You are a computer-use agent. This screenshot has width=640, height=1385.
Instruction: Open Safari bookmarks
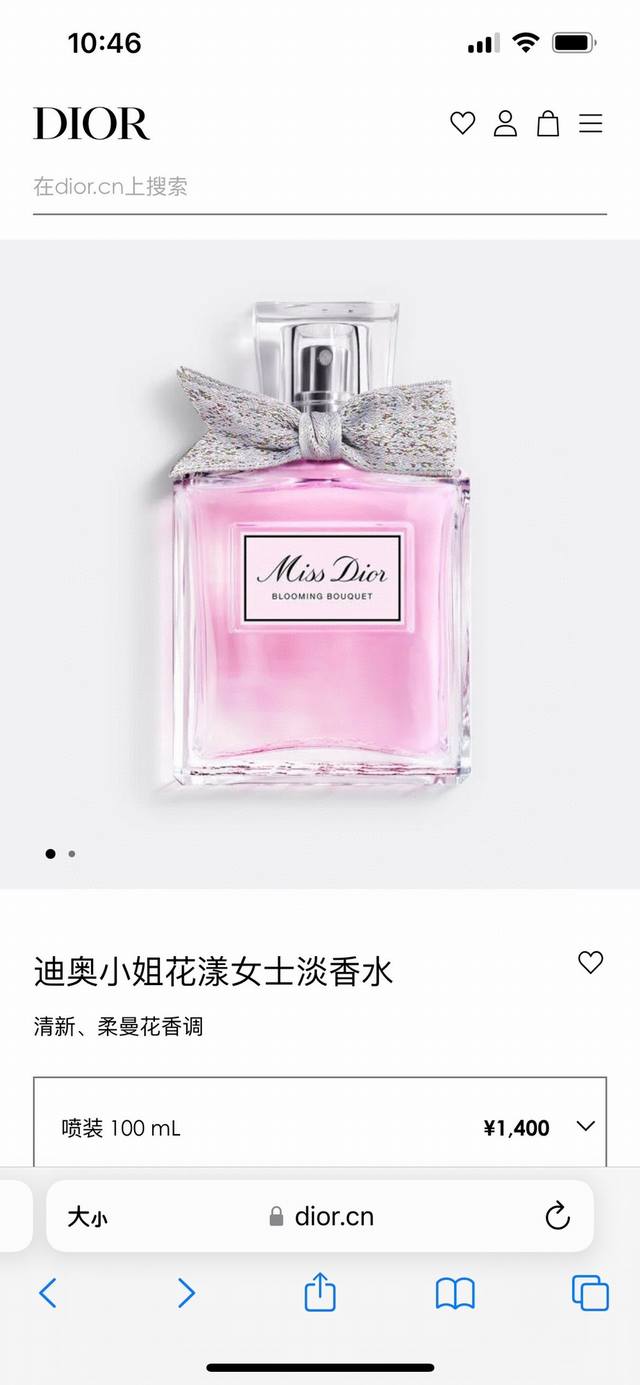pos(455,1294)
